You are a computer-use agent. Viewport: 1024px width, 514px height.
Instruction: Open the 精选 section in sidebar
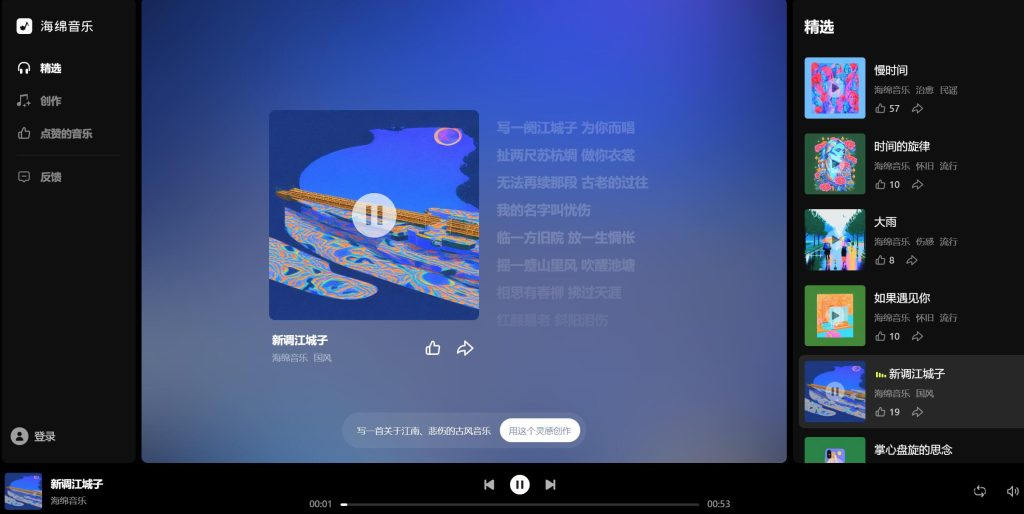coord(50,68)
